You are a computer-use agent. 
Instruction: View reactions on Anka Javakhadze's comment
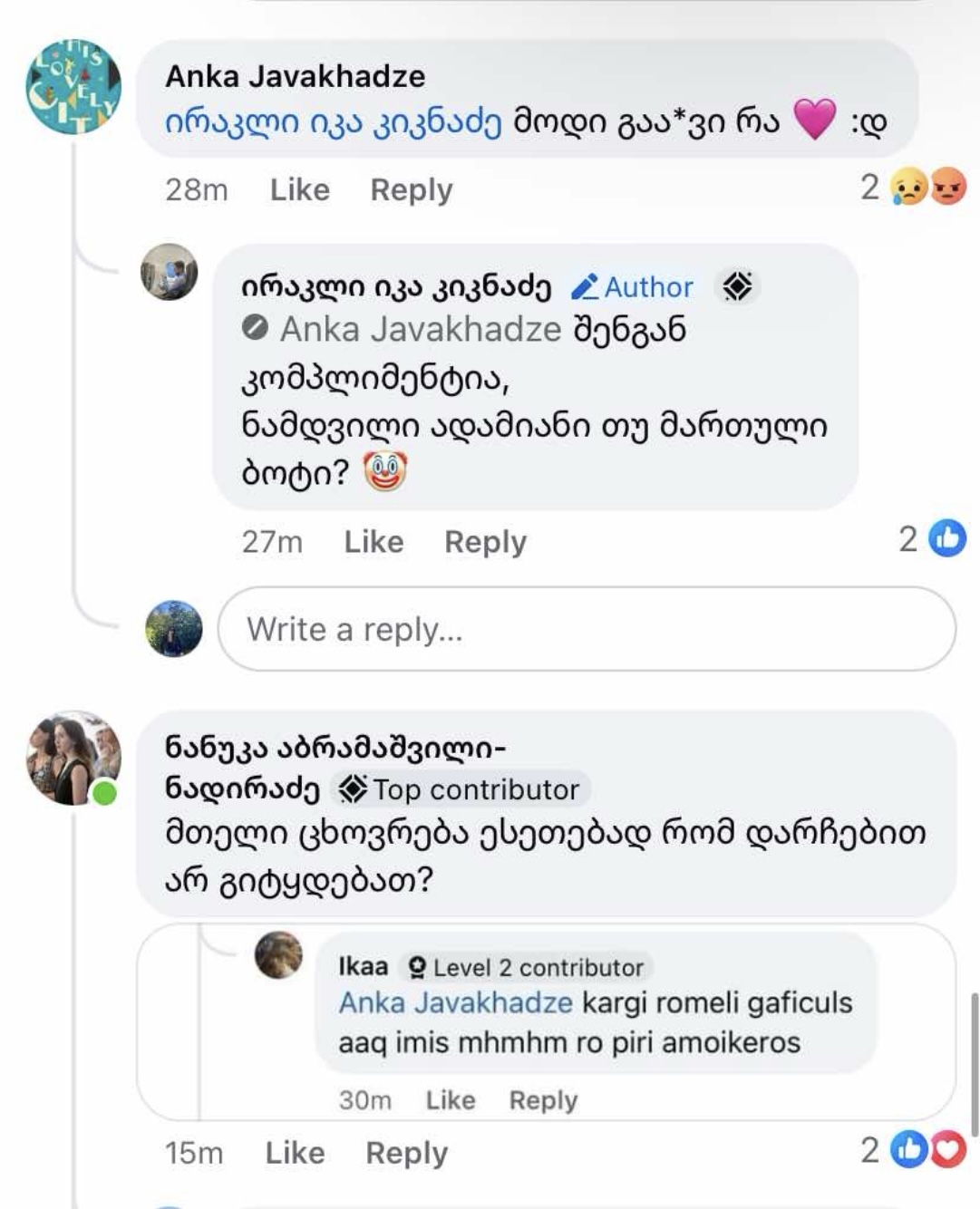pos(914,188)
